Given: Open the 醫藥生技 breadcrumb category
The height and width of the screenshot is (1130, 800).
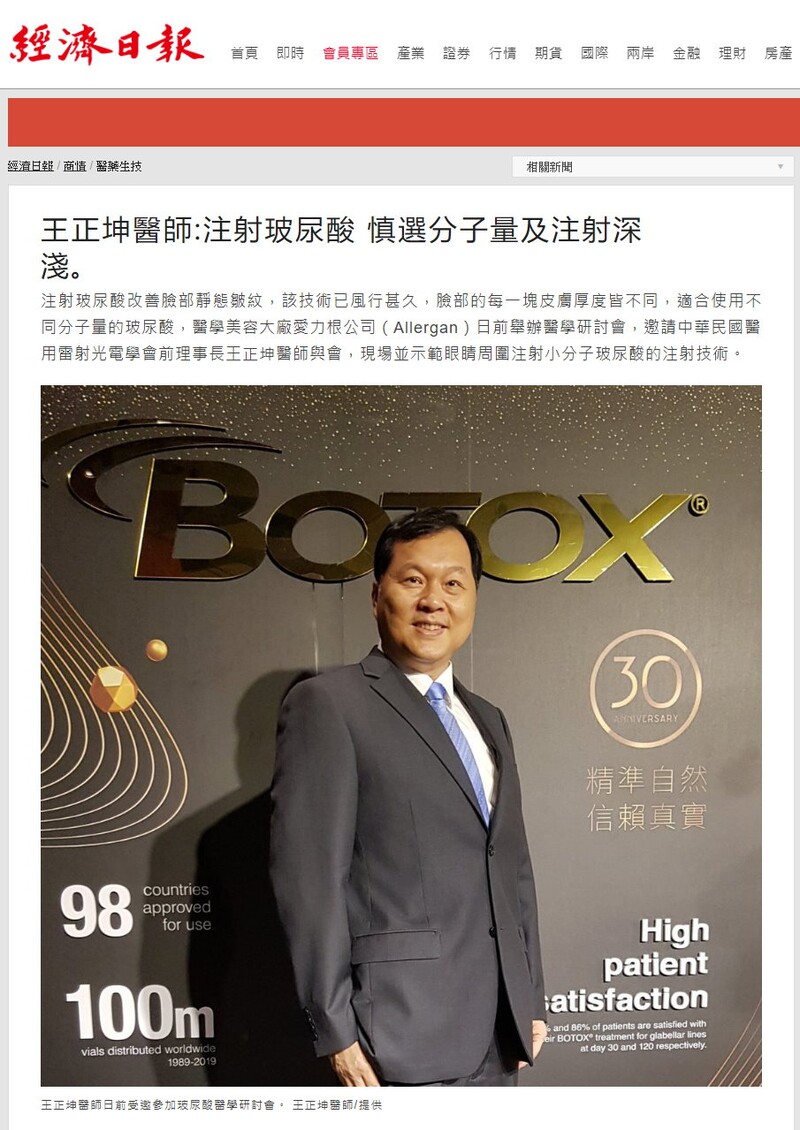Looking at the screenshot, I should tap(118, 166).
